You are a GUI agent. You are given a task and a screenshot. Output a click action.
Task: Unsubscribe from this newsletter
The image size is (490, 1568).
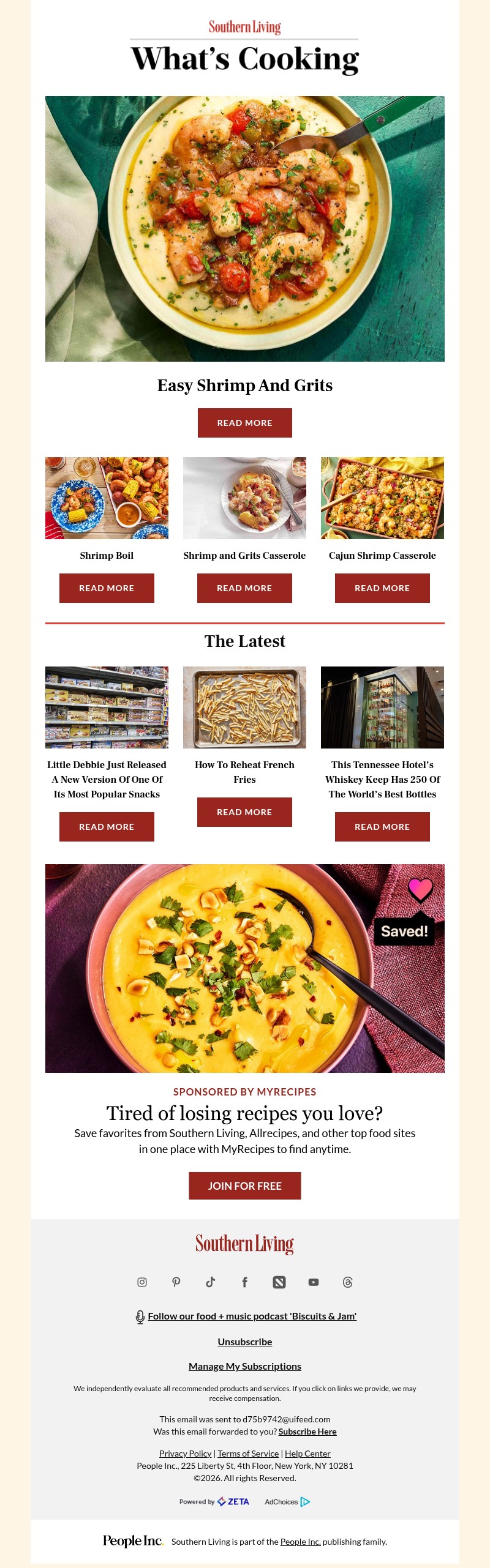(245, 1342)
